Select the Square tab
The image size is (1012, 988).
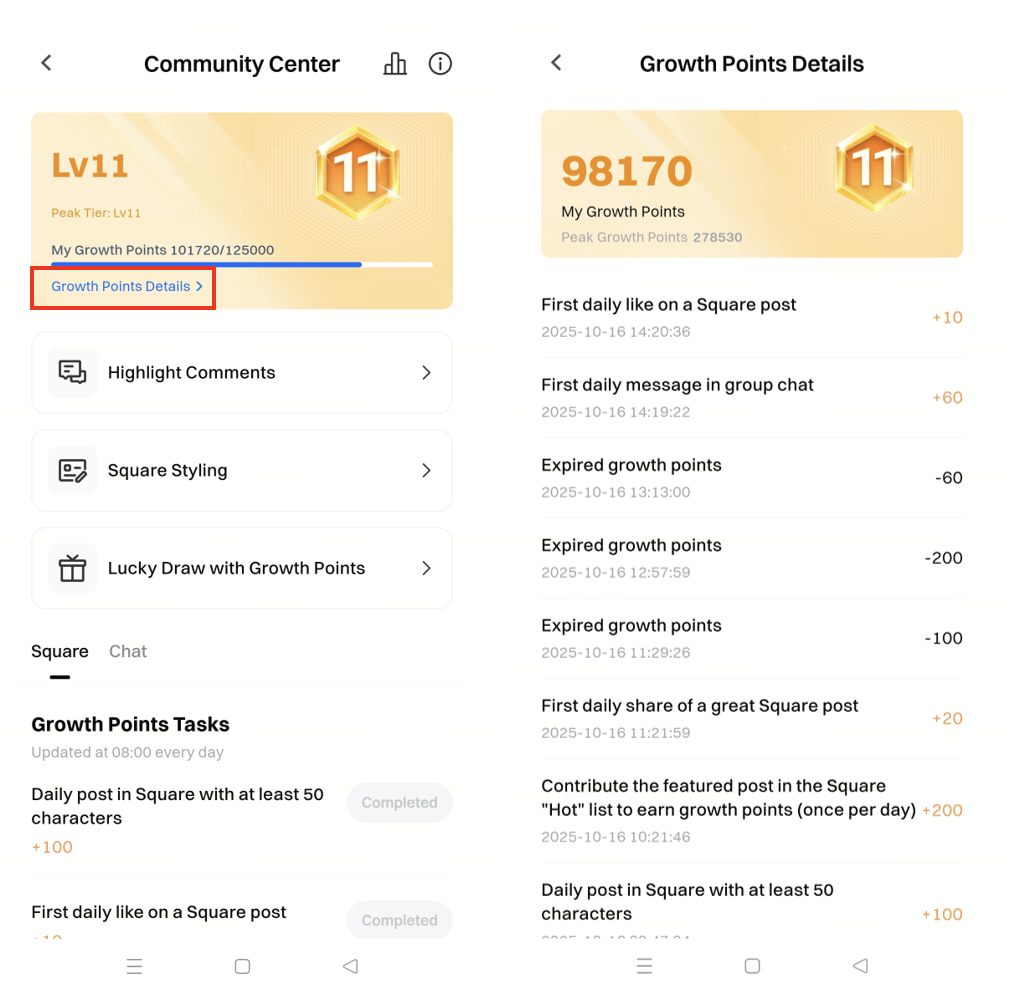60,652
